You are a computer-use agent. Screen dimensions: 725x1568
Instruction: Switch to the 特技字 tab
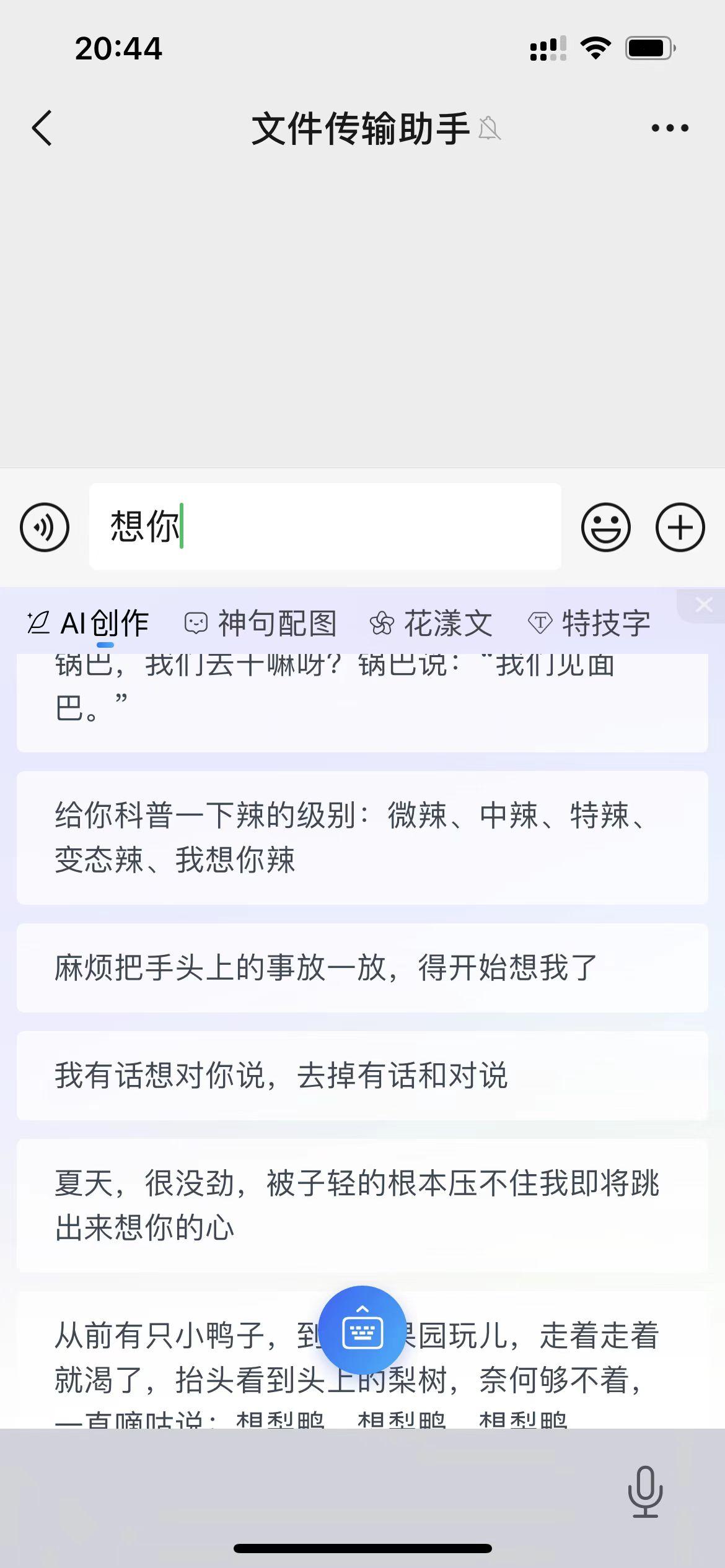pos(589,623)
